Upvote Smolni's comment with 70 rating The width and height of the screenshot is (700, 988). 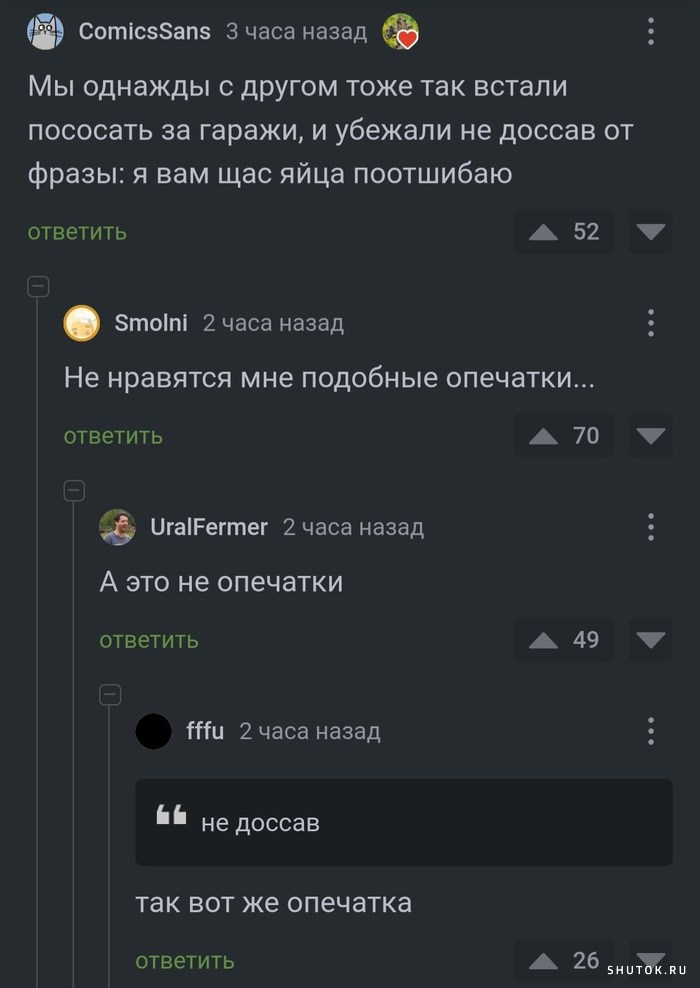[x=543, y=436]
